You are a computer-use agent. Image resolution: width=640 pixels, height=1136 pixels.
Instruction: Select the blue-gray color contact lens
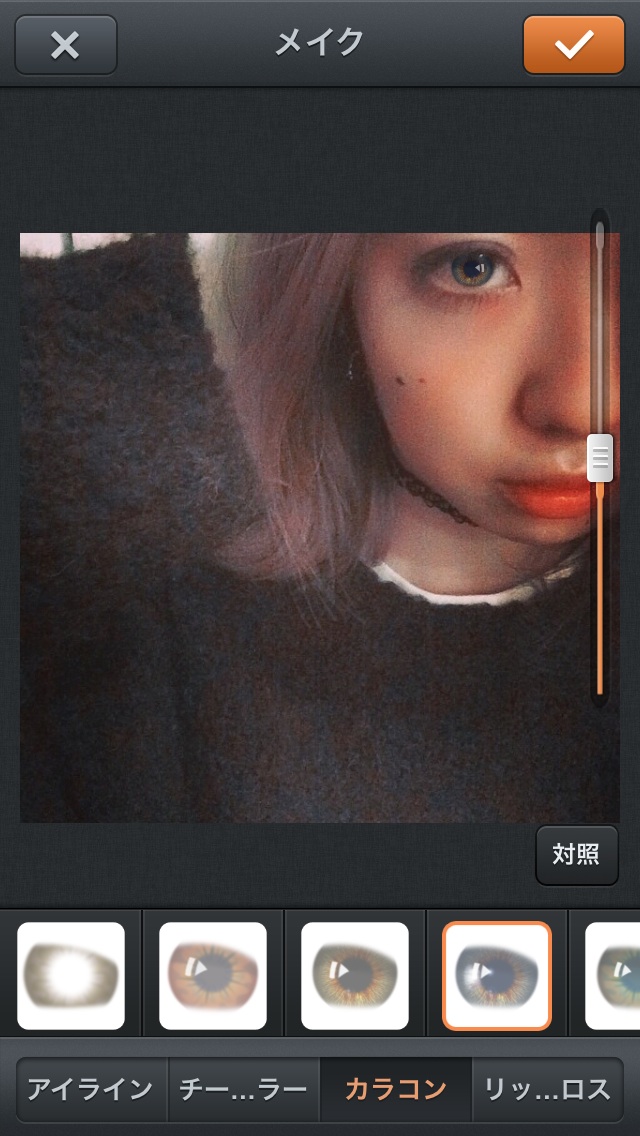[497, 976]
